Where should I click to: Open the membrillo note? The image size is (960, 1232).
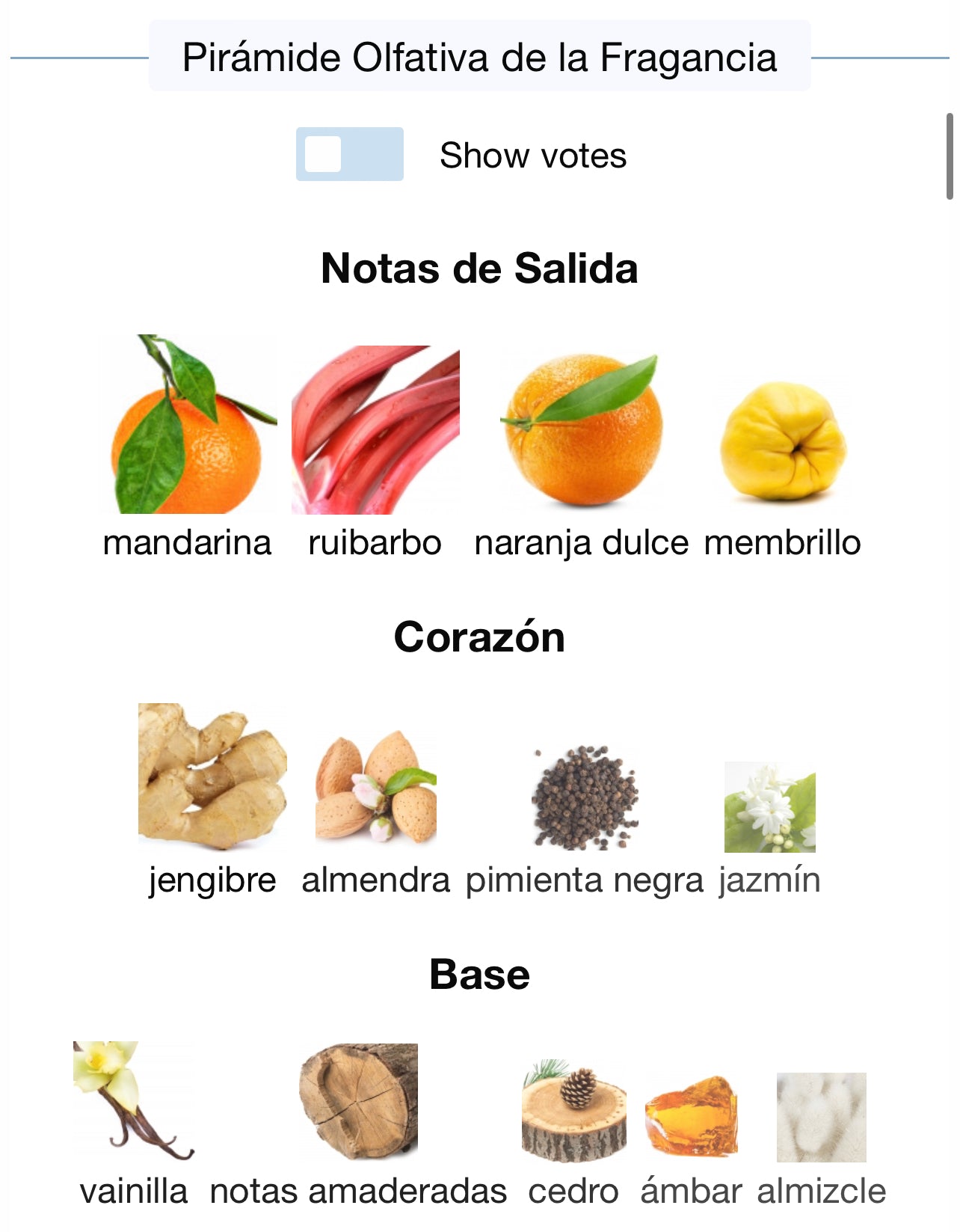[783, 441]
